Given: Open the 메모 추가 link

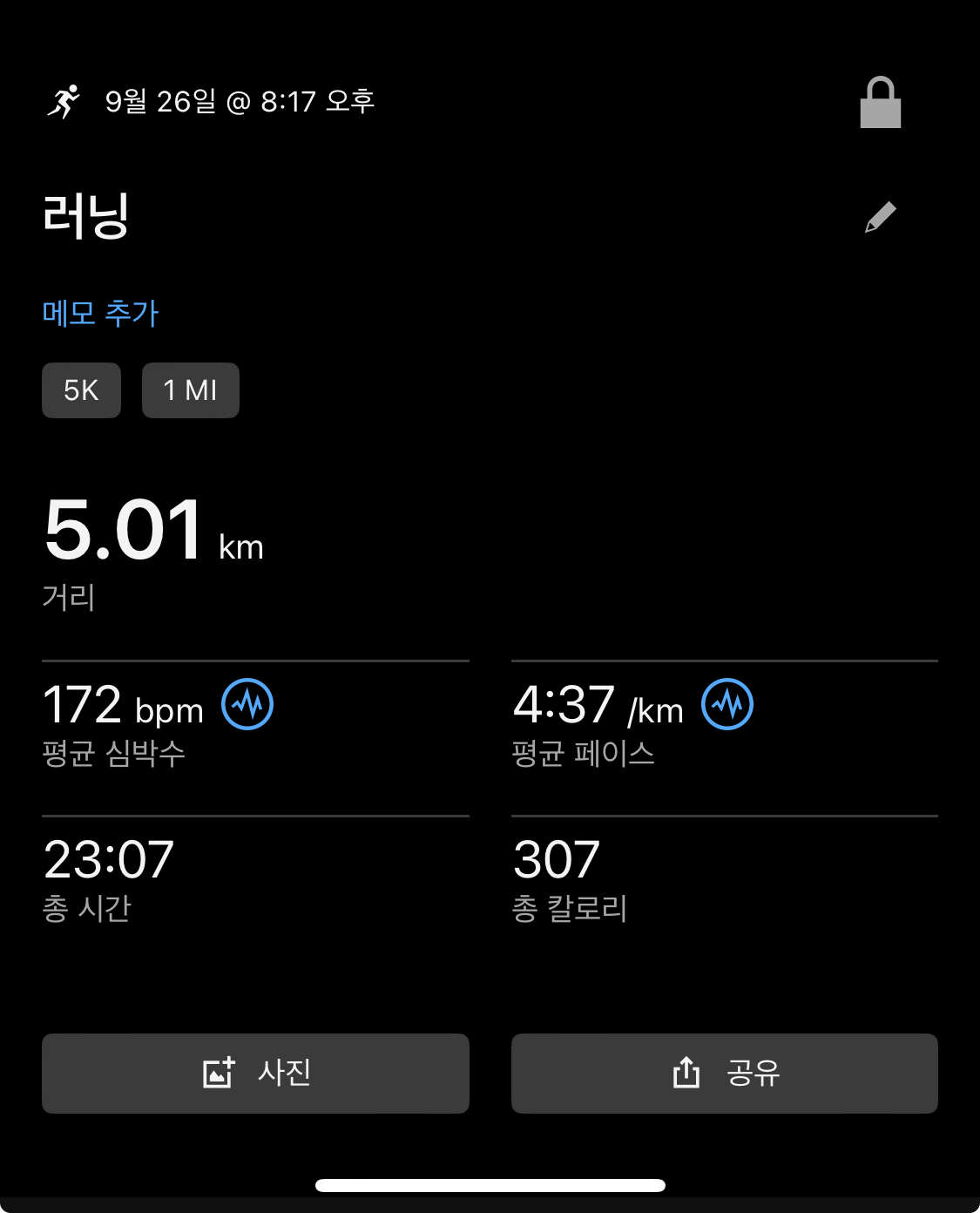Looking at the screenshot, I should (x=100, y=313).
